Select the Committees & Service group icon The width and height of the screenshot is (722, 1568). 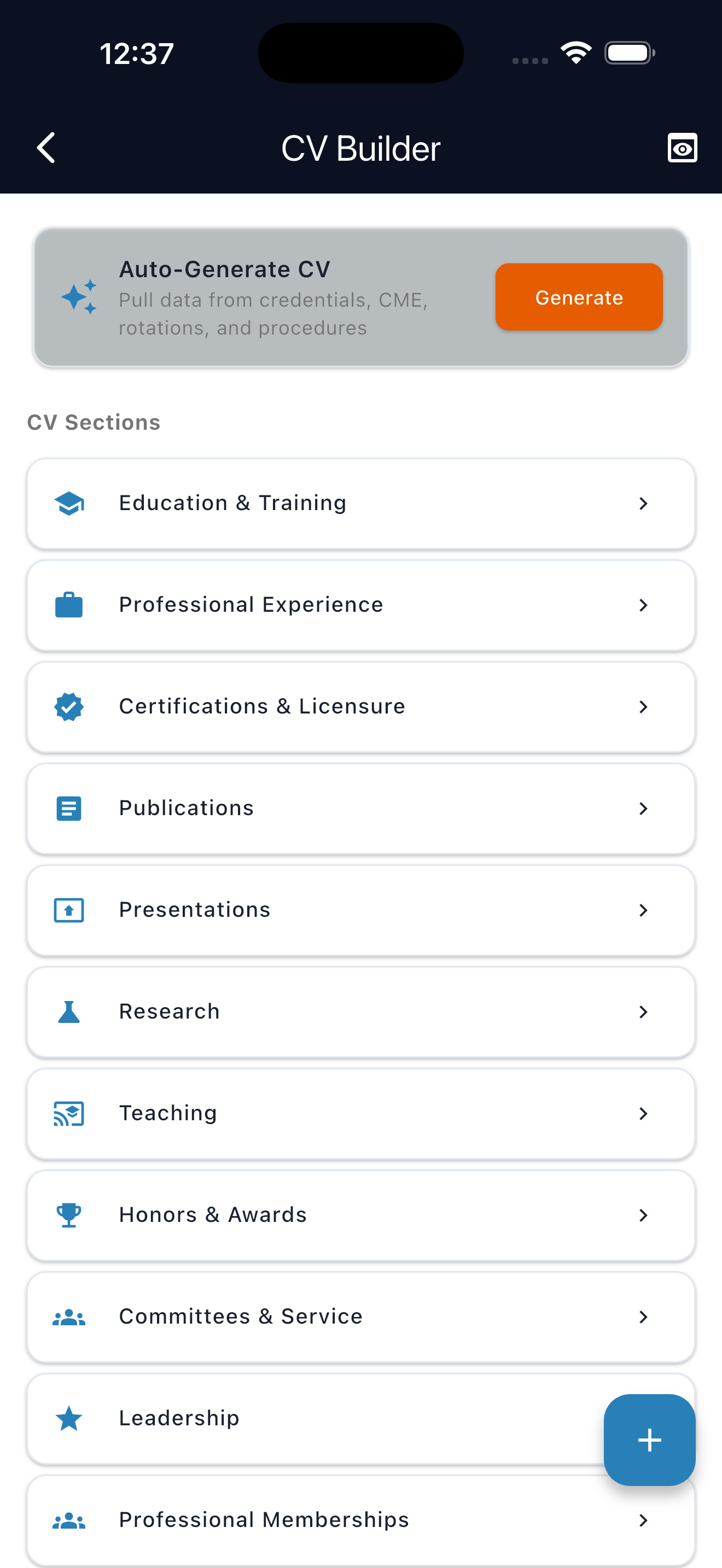tap(69, 1317)
